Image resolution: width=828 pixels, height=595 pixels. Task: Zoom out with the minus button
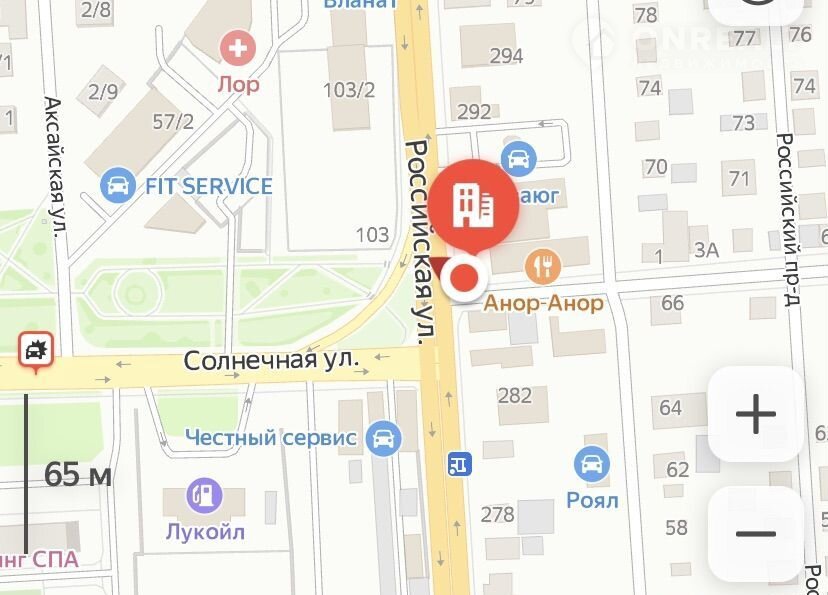pos(755,534)
